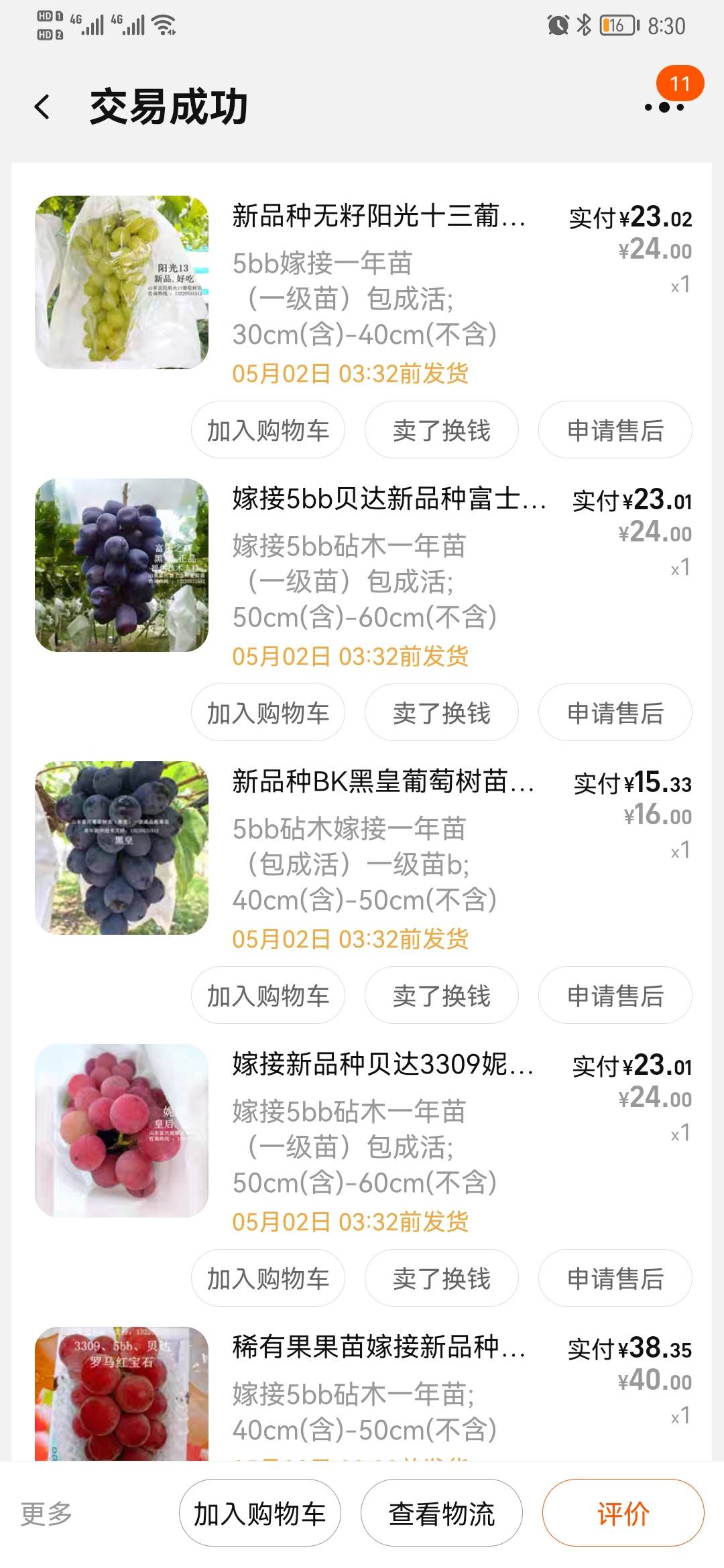
Task: Select 卖了换钱 for the BK黑皇 item
Action: coord(442,996)
